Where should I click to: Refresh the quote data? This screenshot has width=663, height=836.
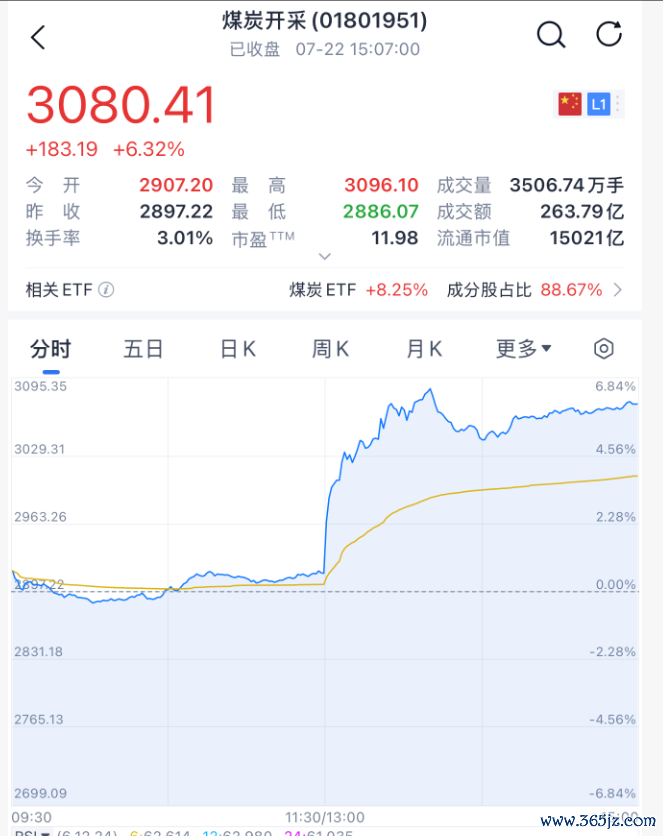tap(609, 35)
